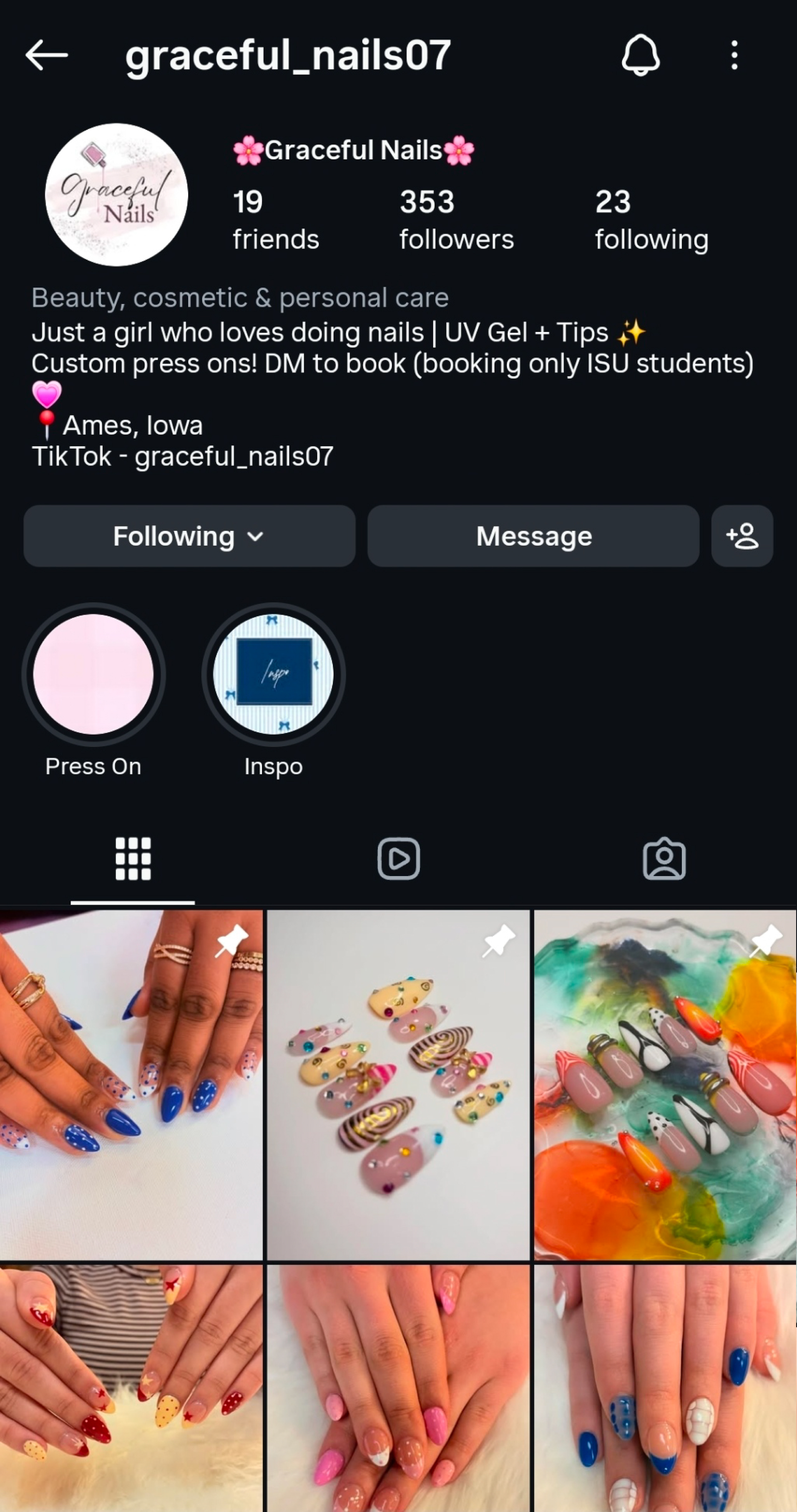Open the three-dot overflow menu
The width and height of the screenshot is (797, 1512).
[x=734, y=55]
